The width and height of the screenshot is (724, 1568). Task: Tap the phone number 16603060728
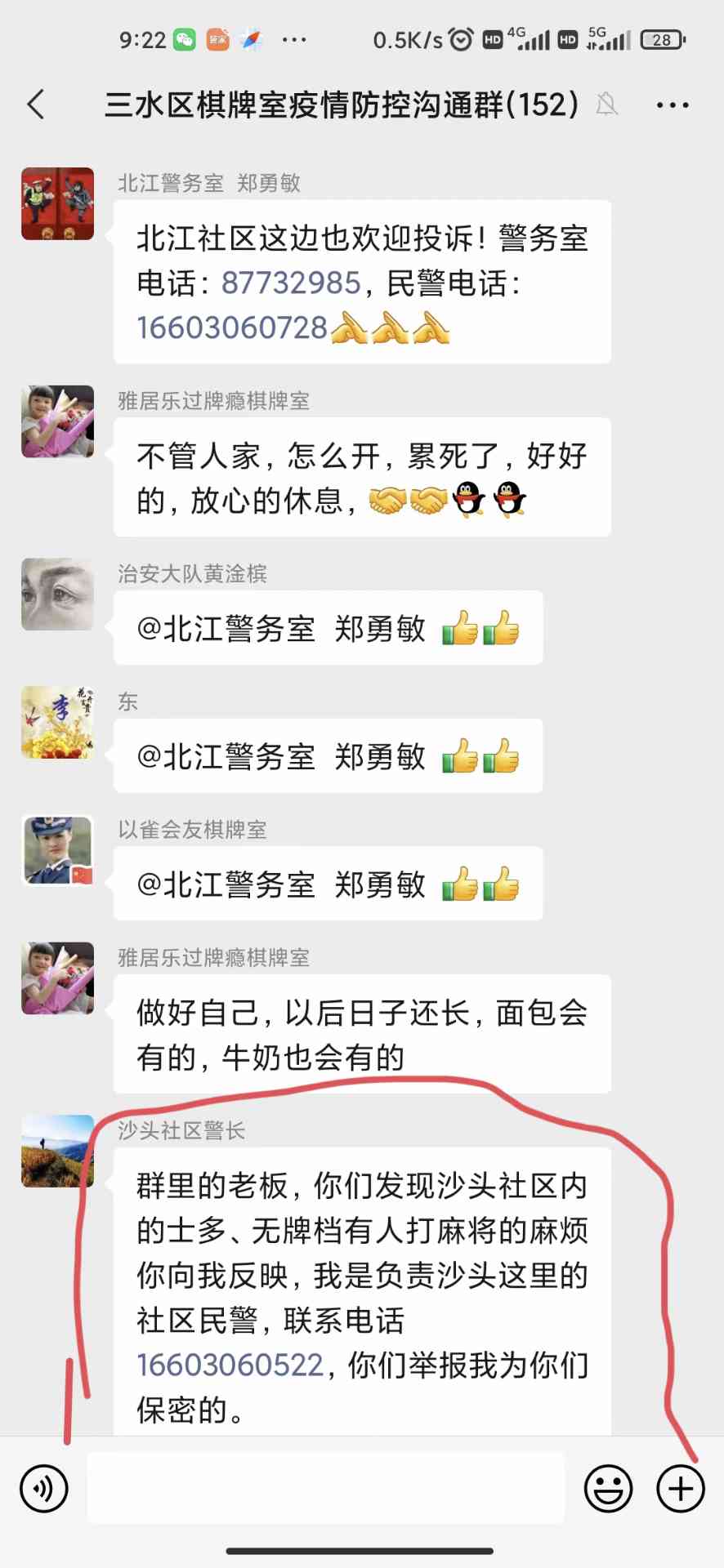pos(232,327)
